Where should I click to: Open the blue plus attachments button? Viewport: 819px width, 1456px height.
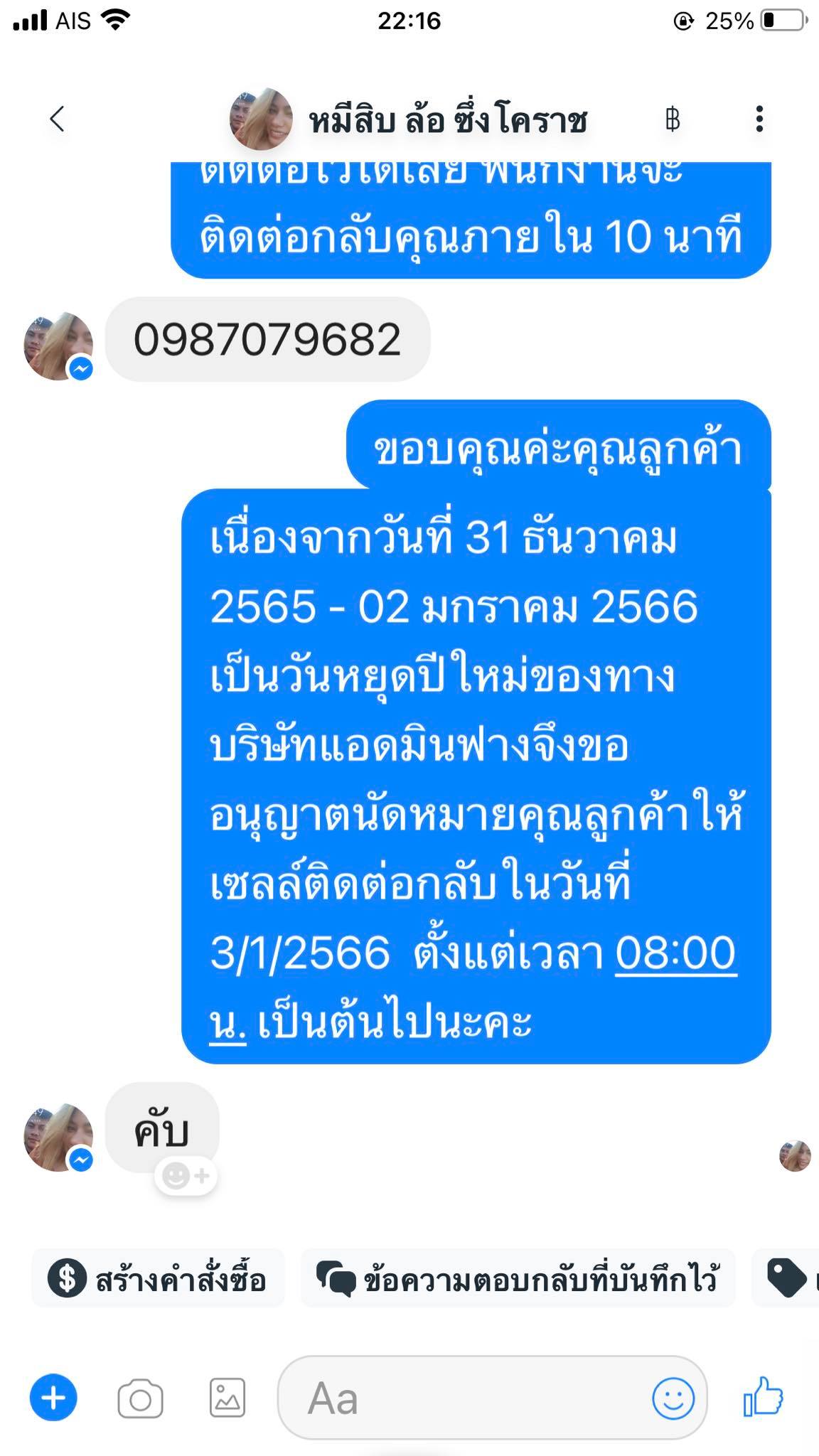(x=53, y=1398)
